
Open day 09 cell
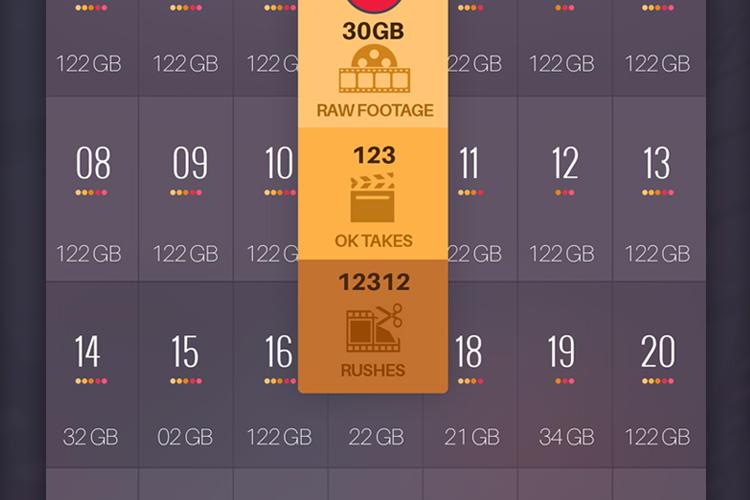(x=187, y=190)
